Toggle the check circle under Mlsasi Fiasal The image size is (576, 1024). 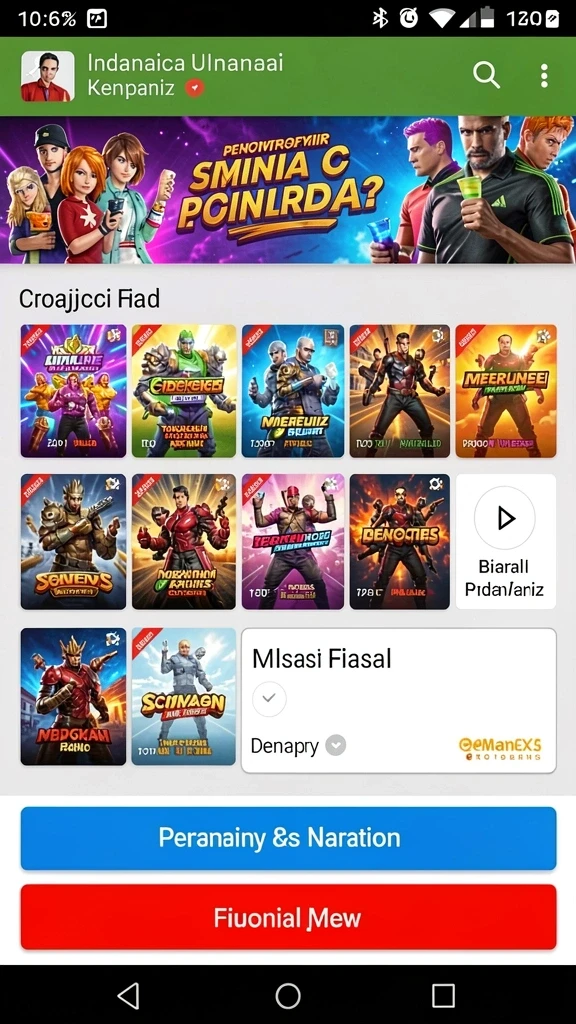point(269,699)
